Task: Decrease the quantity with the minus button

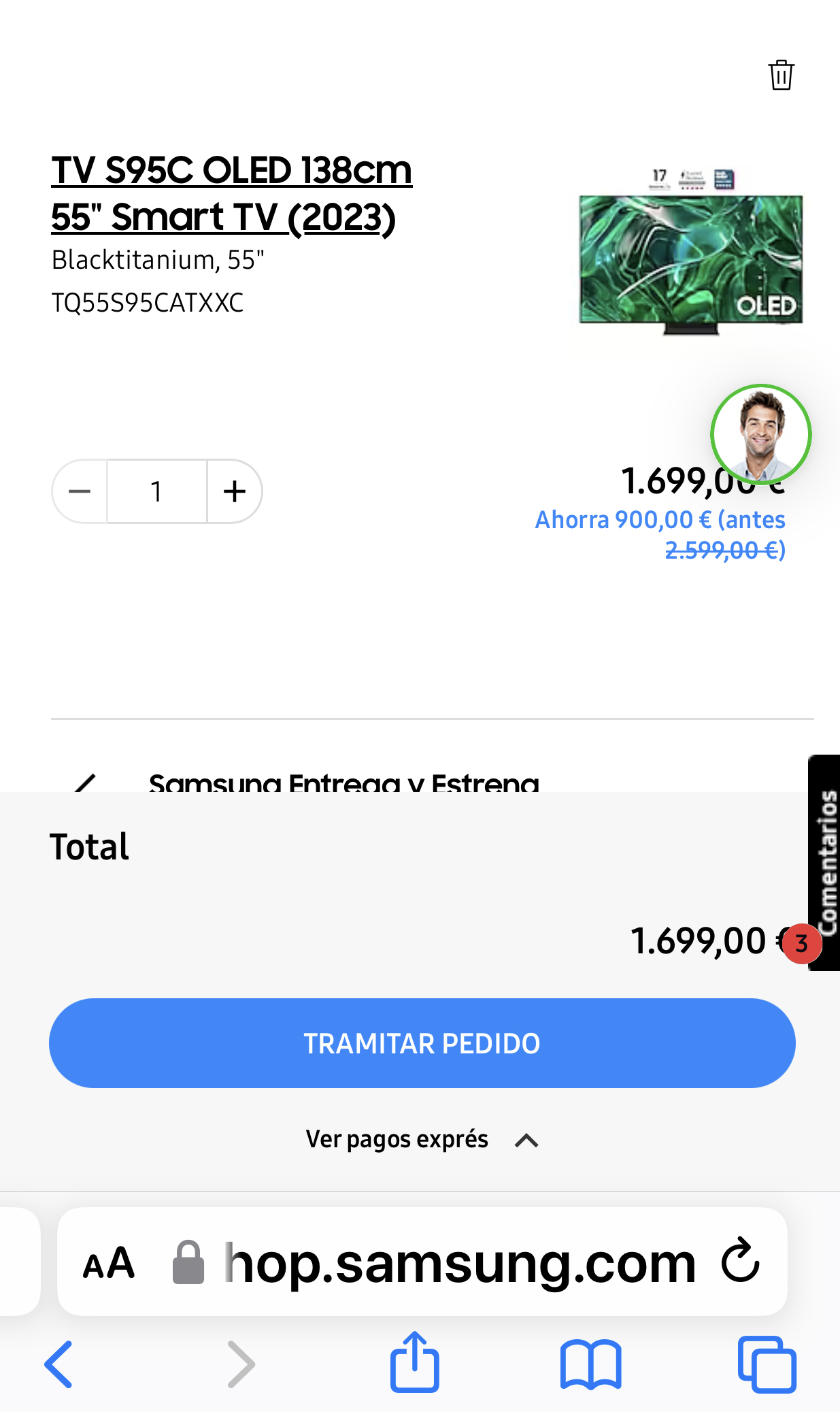Action: (80, 491)
